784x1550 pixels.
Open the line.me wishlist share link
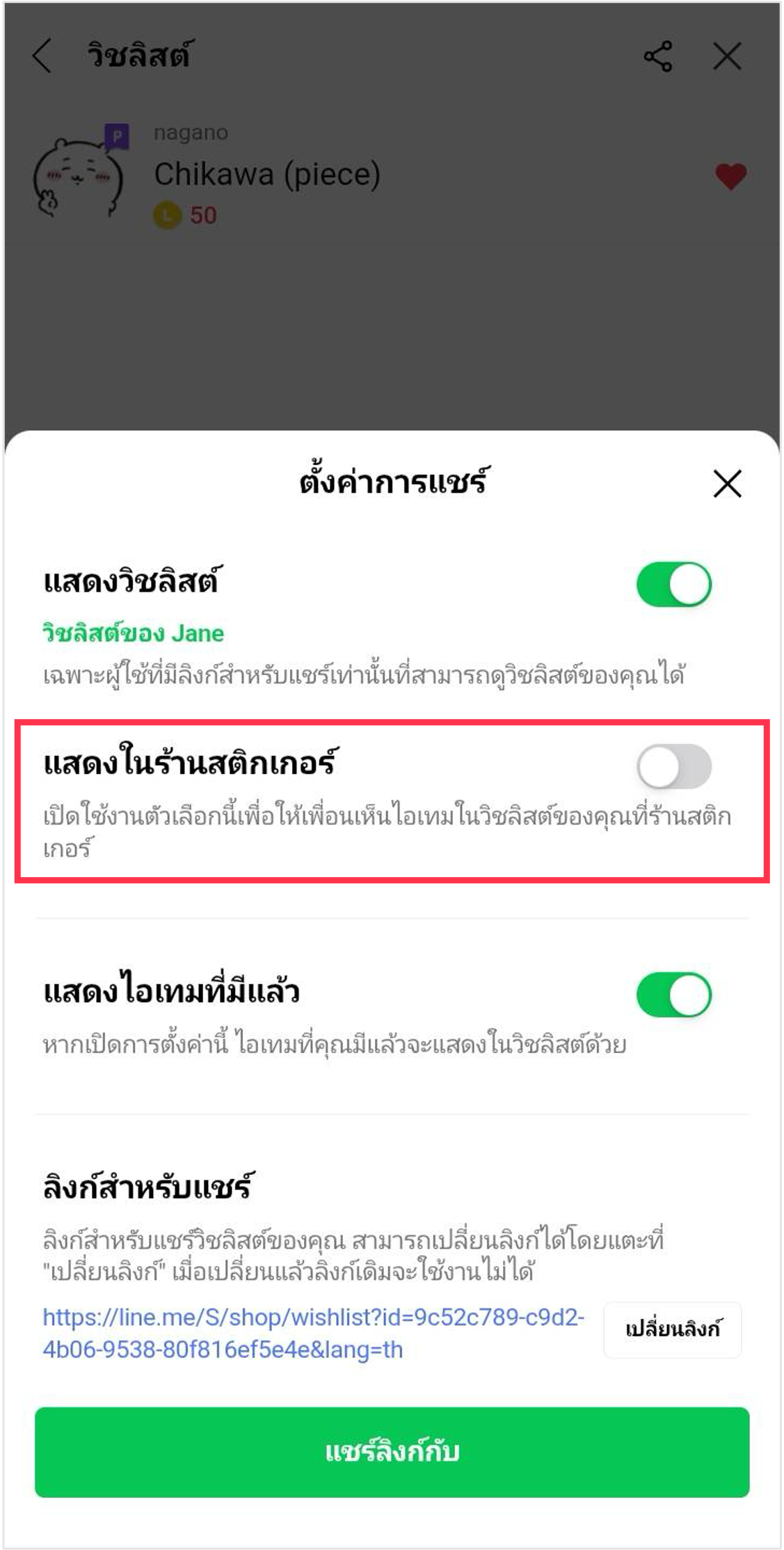pyautogui.click(x=313, y=1333)
